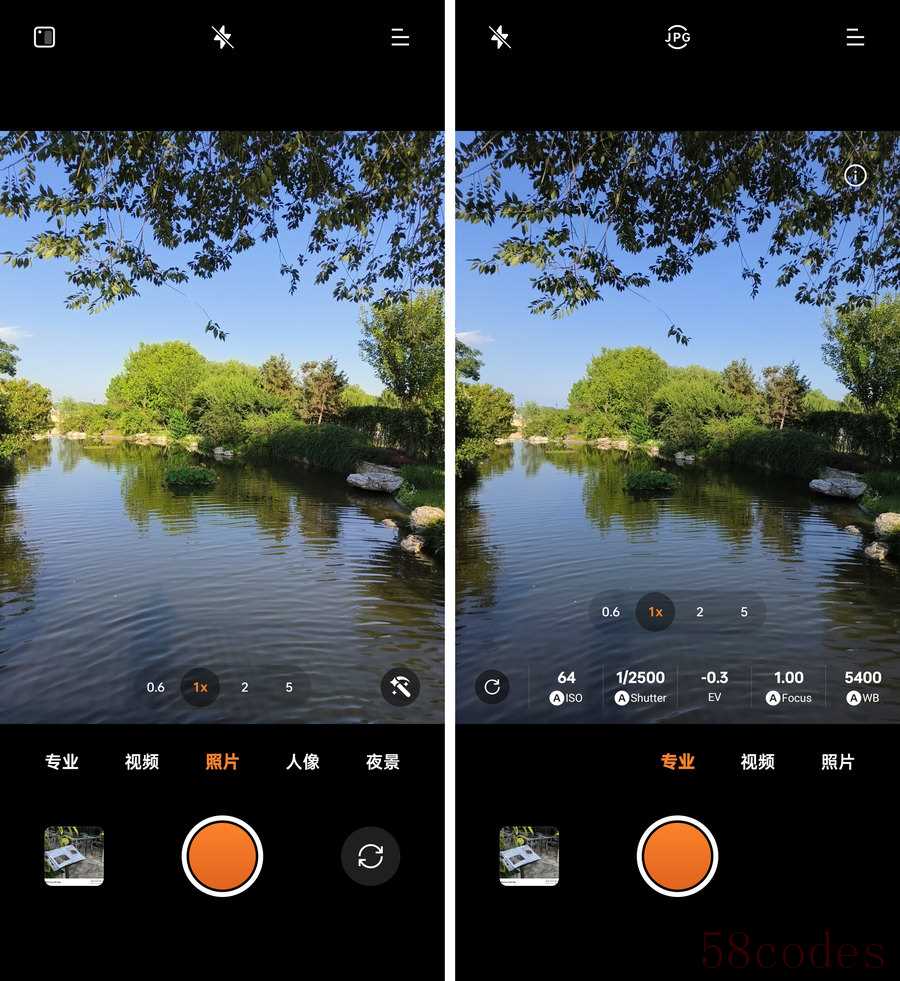
Task: Adjust the Focus value 1.00
Action: click(789, 686)
